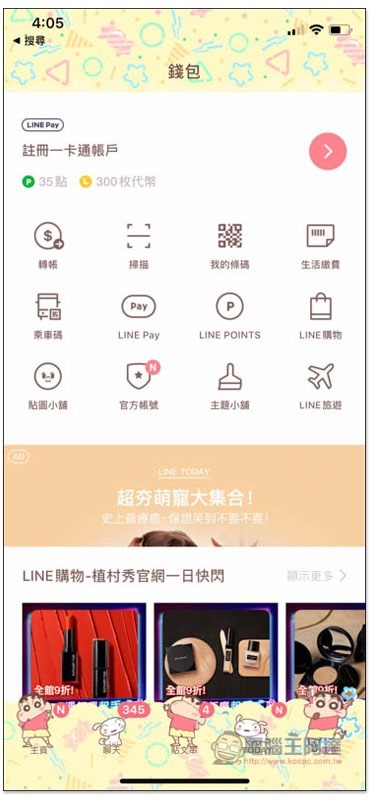Open the red lipstick product card

(84, 652)
